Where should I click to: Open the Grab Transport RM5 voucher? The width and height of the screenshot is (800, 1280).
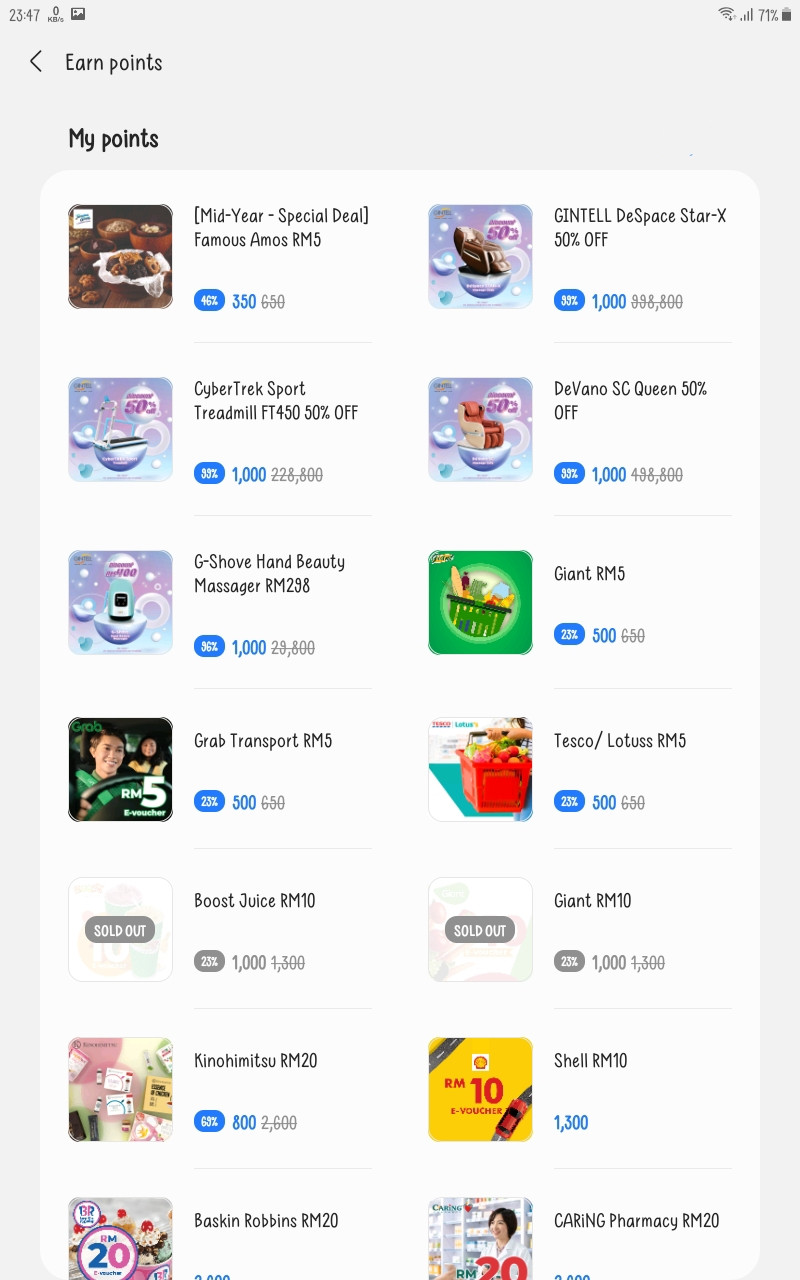coord(220,769)
